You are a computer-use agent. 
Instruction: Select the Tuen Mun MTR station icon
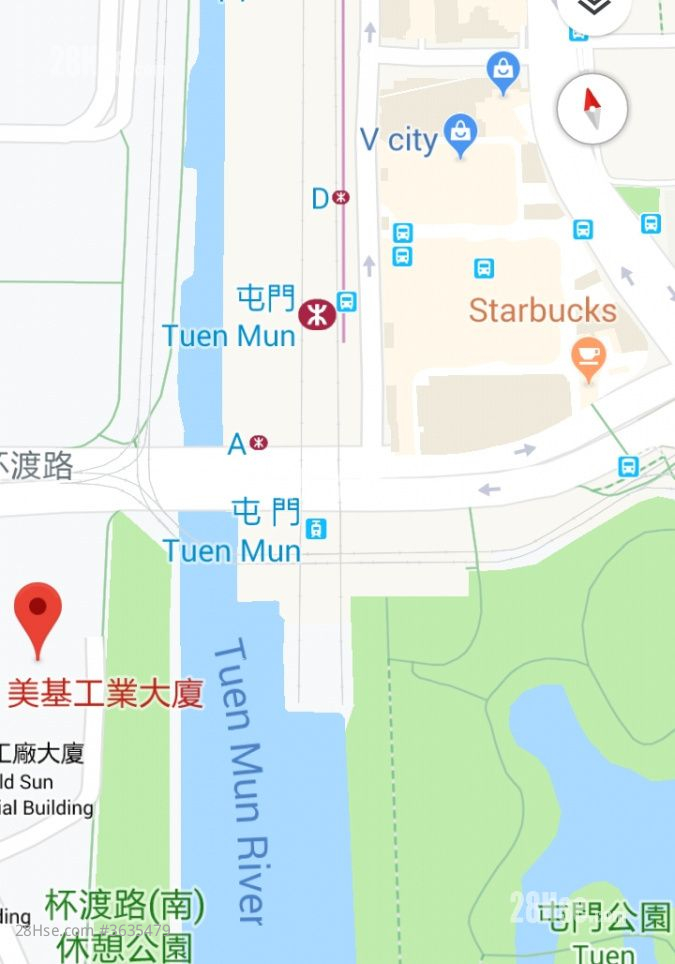coord(316,315)
